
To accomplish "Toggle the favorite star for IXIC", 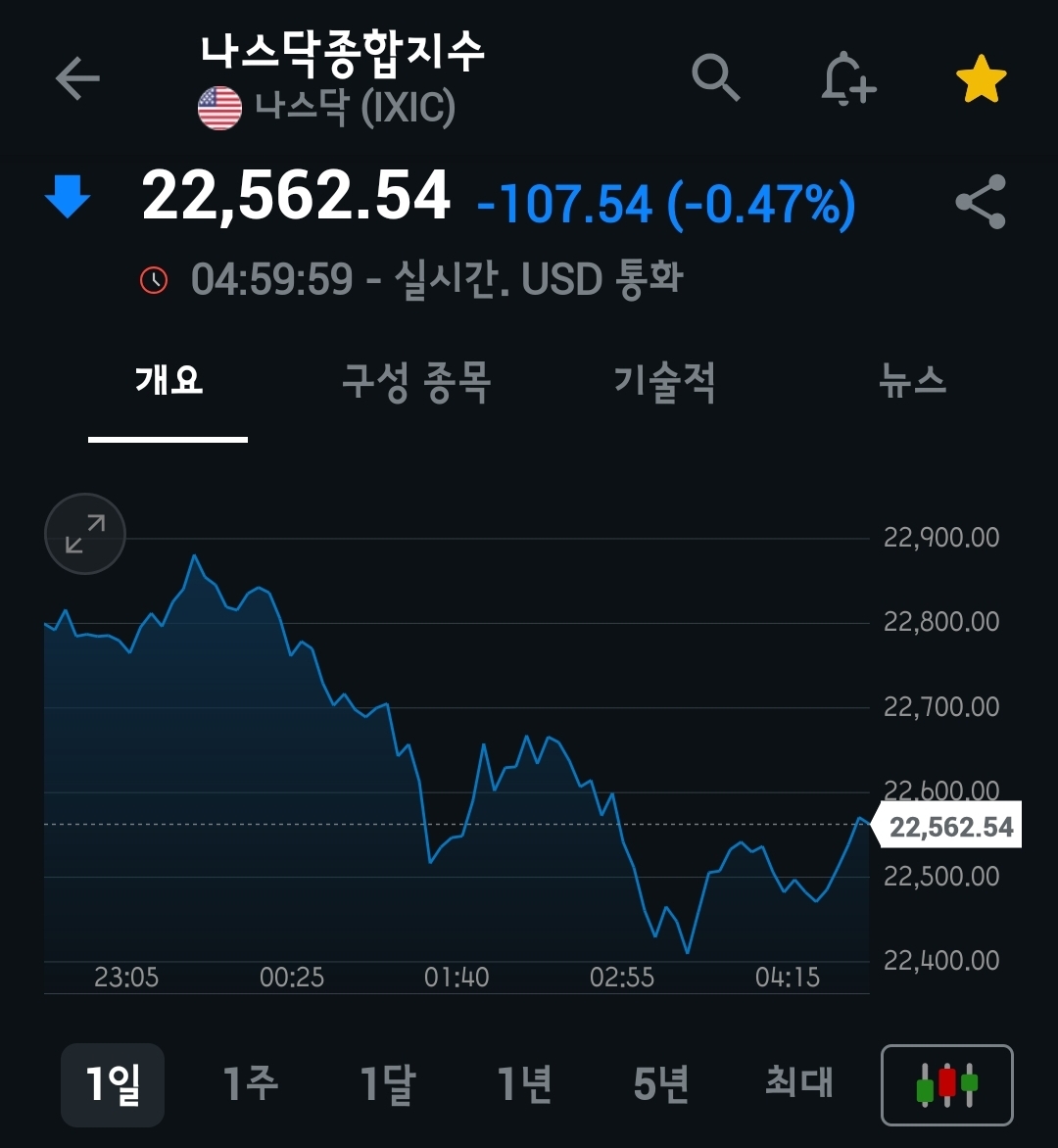I will [x=981, y=79].
